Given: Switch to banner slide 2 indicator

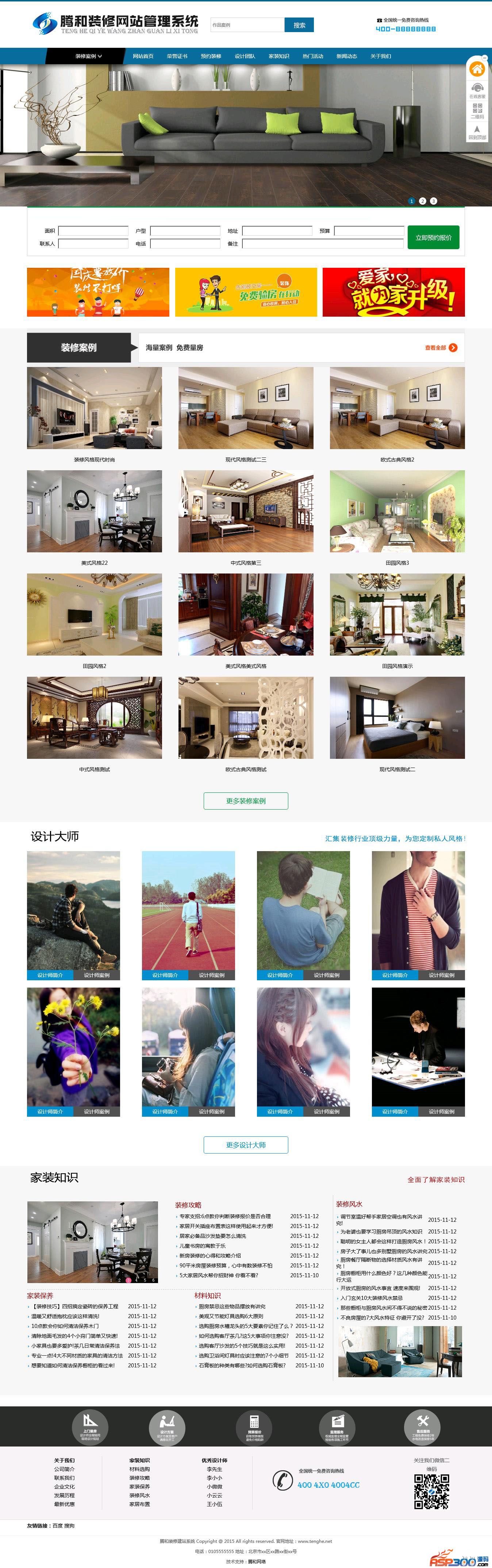Looking at the screenshot, I should (x=423, y=201).
